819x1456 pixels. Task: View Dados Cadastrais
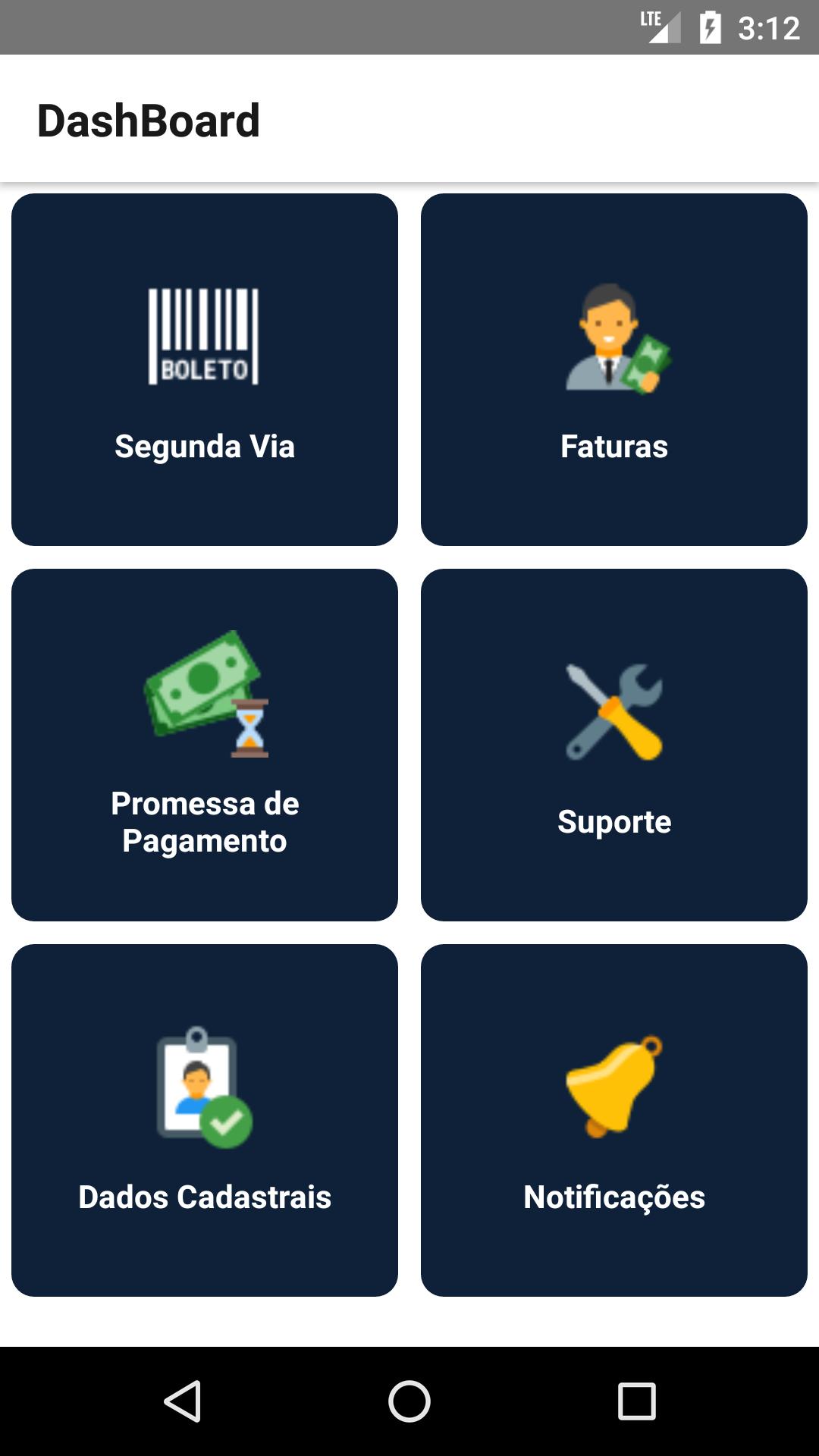click(205, 1120)
